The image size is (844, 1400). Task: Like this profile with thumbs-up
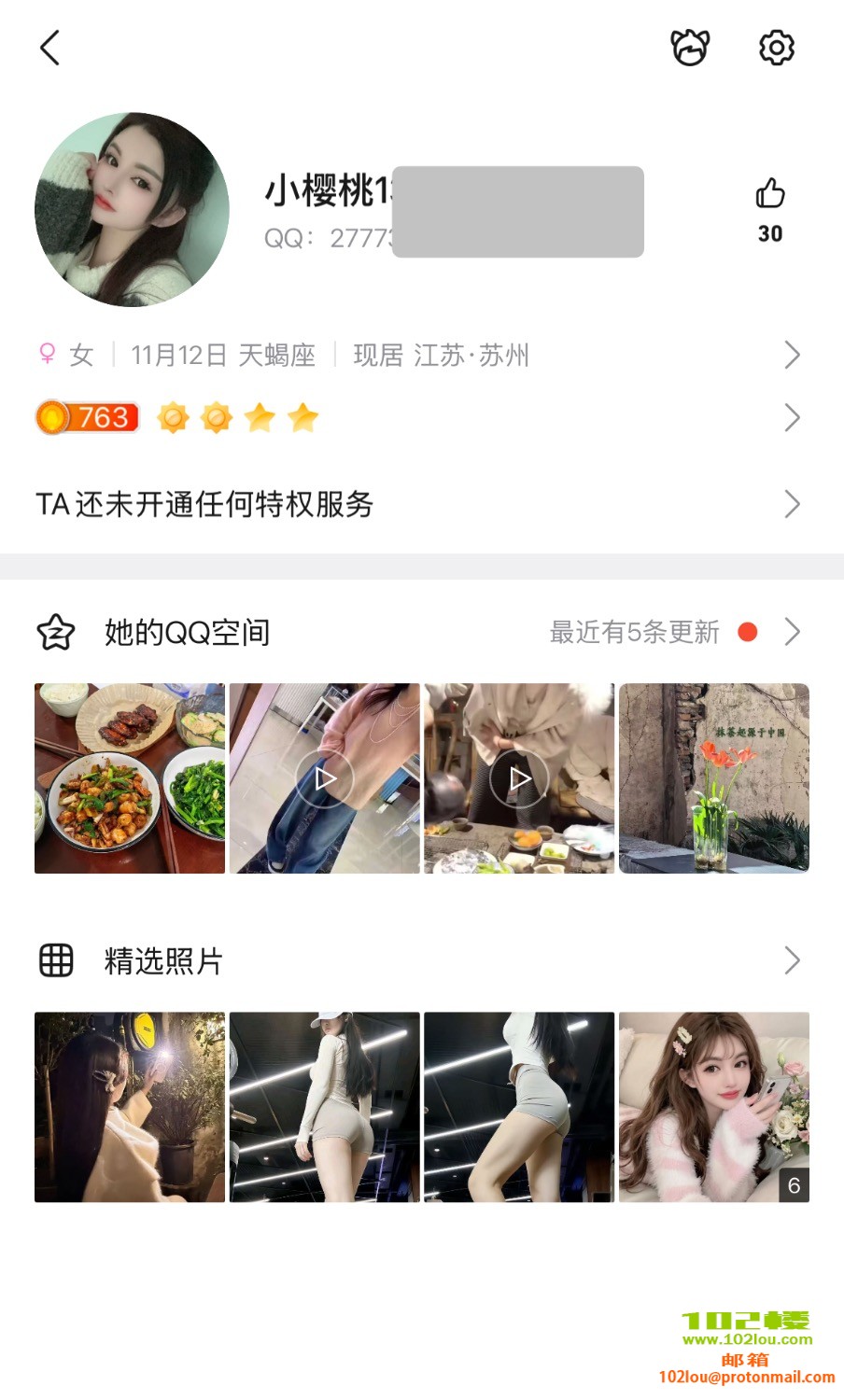[770, 194]
